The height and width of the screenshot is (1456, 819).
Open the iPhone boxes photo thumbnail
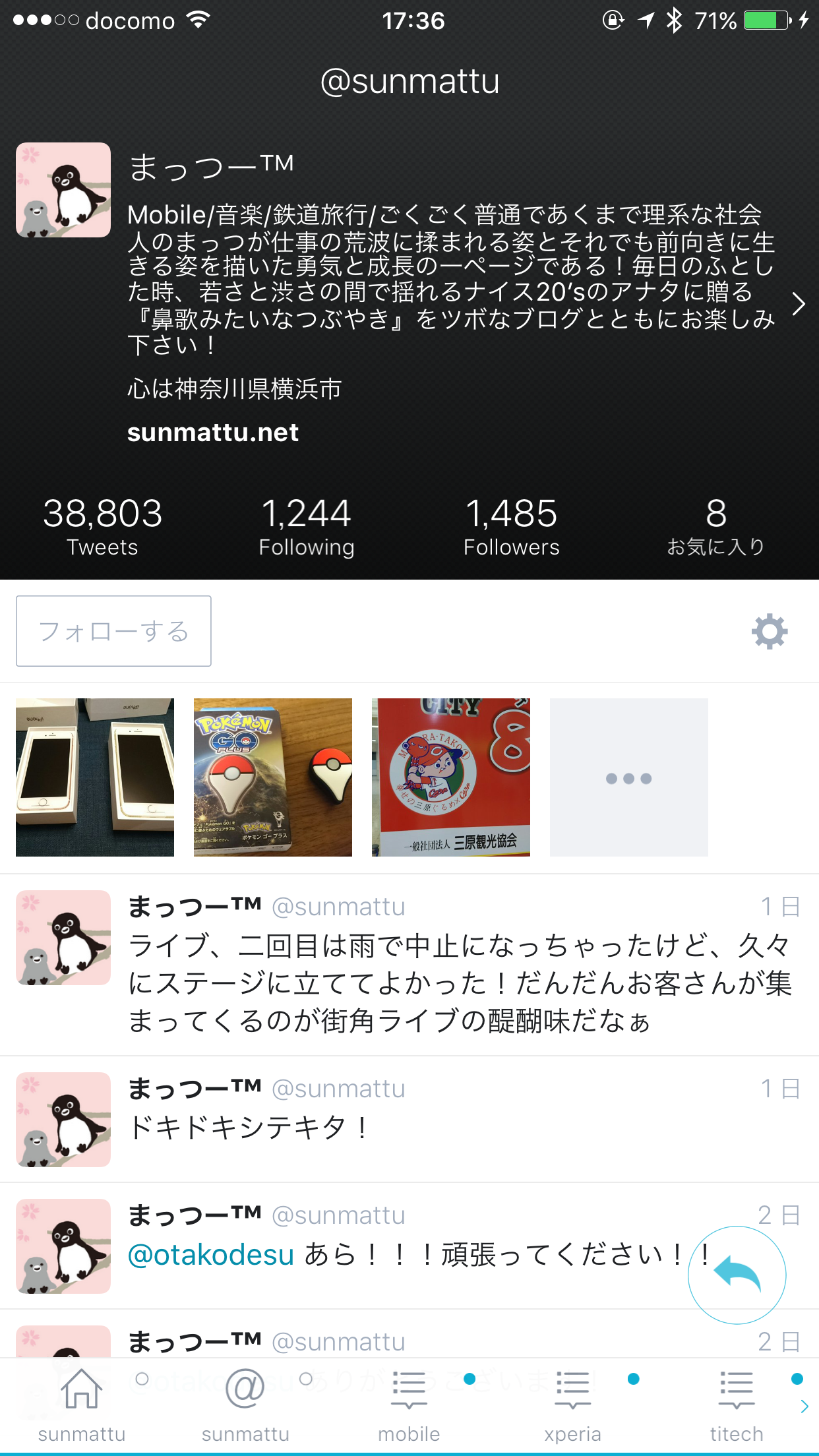tap(95, 777)
